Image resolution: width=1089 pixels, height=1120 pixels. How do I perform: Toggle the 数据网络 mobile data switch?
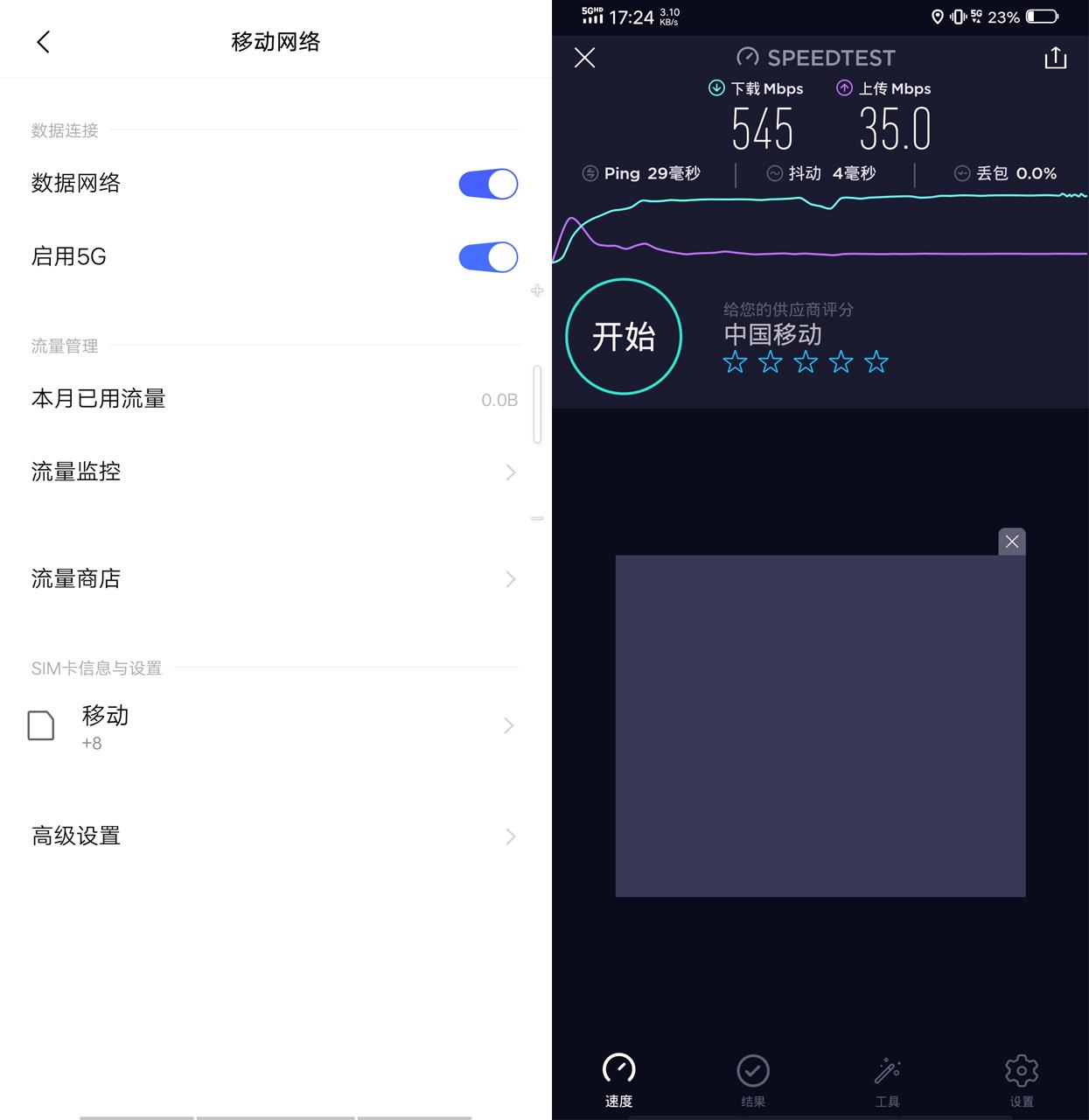coord(488,184)
